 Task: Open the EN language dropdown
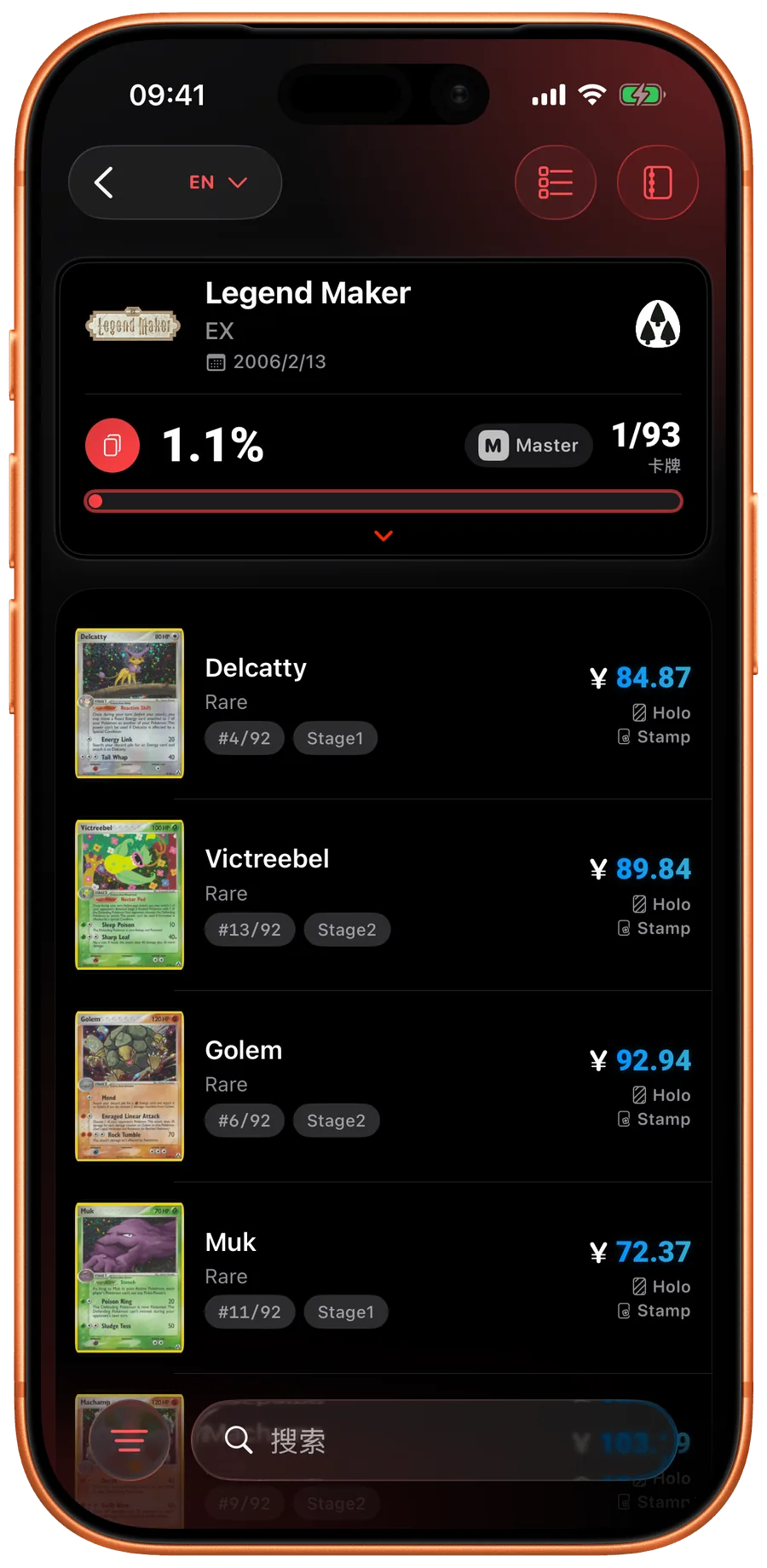(x=218, y=182)
